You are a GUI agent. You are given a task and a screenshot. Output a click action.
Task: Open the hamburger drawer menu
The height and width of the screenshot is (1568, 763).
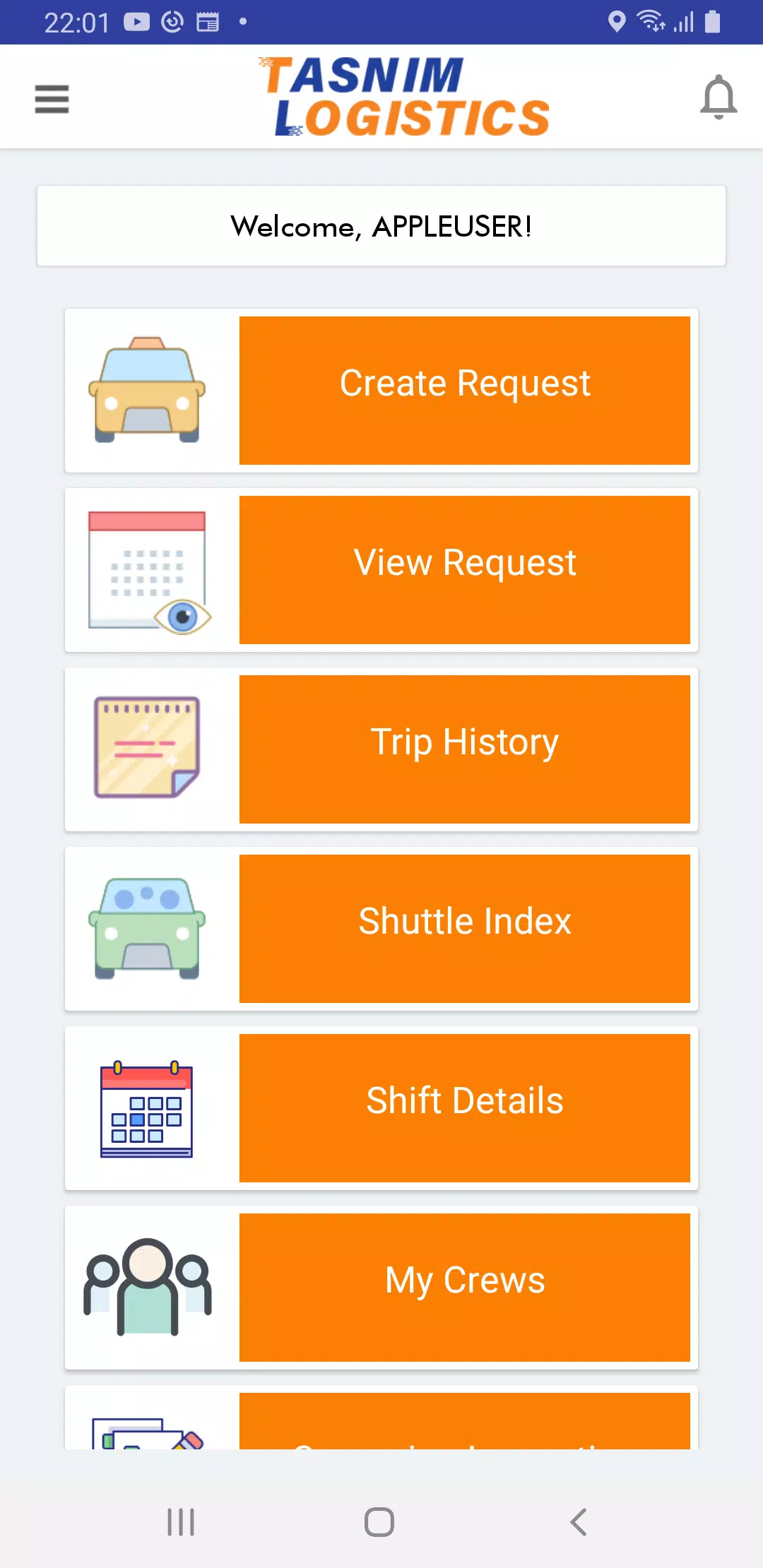(52, 99)
